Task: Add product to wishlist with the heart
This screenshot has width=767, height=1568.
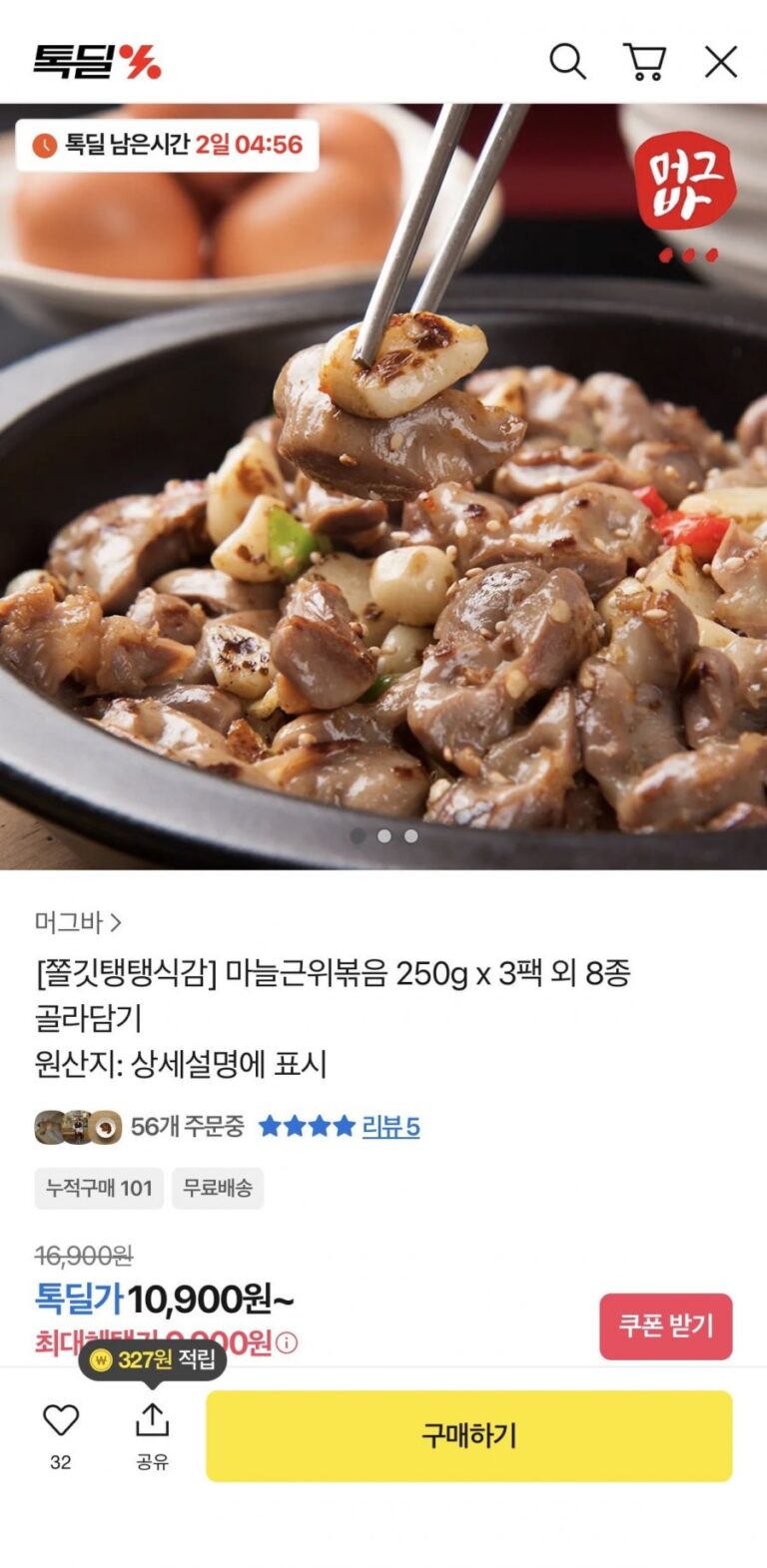Action: click(x=61, y=1420)
